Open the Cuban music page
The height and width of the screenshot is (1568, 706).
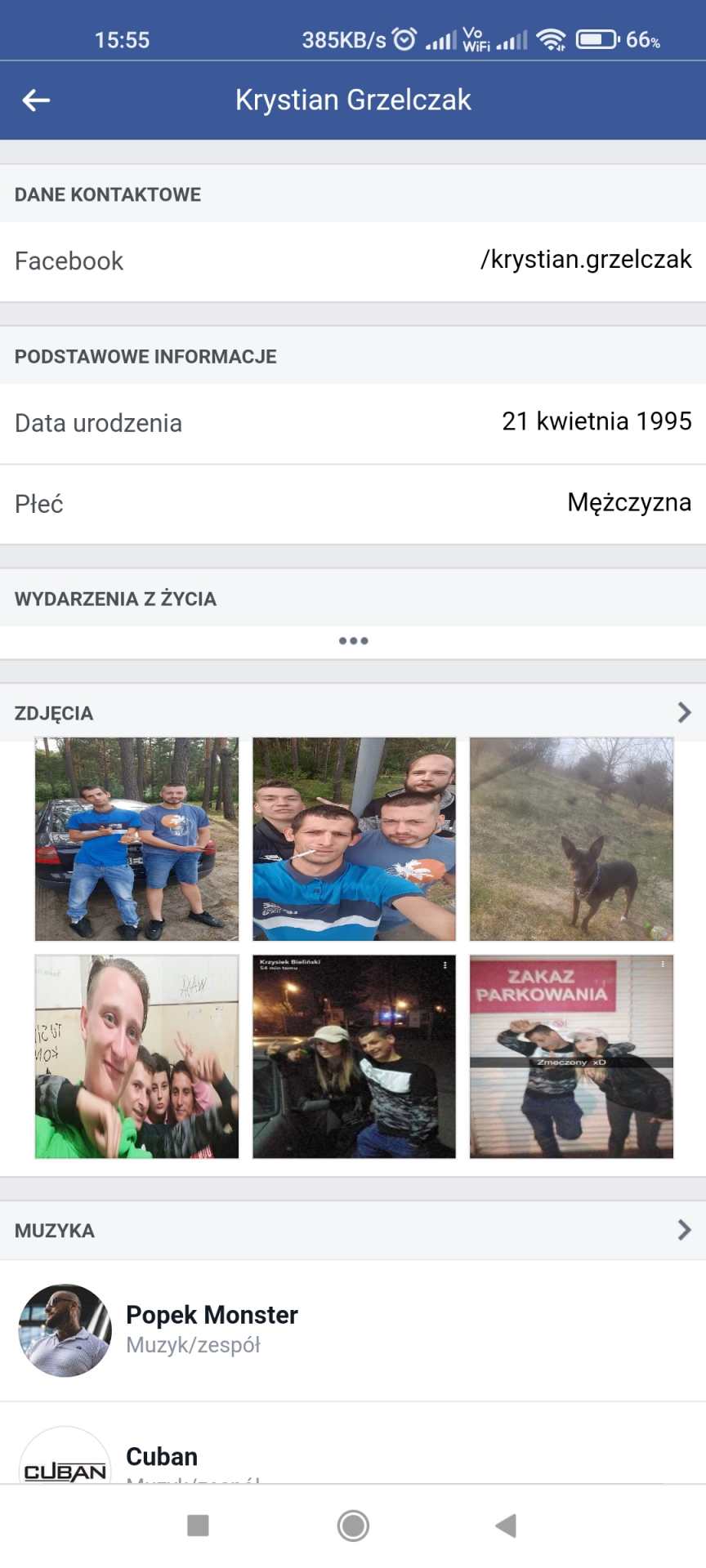162,1457
